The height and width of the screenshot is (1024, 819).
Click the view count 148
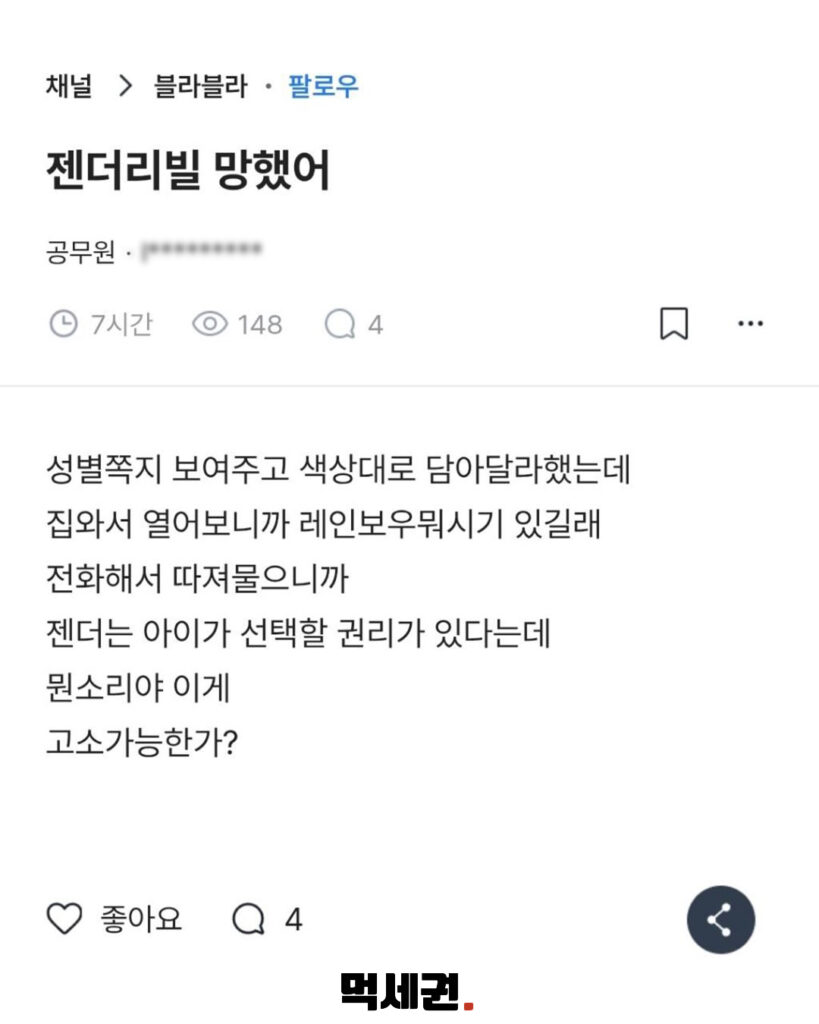click(258, 322)
